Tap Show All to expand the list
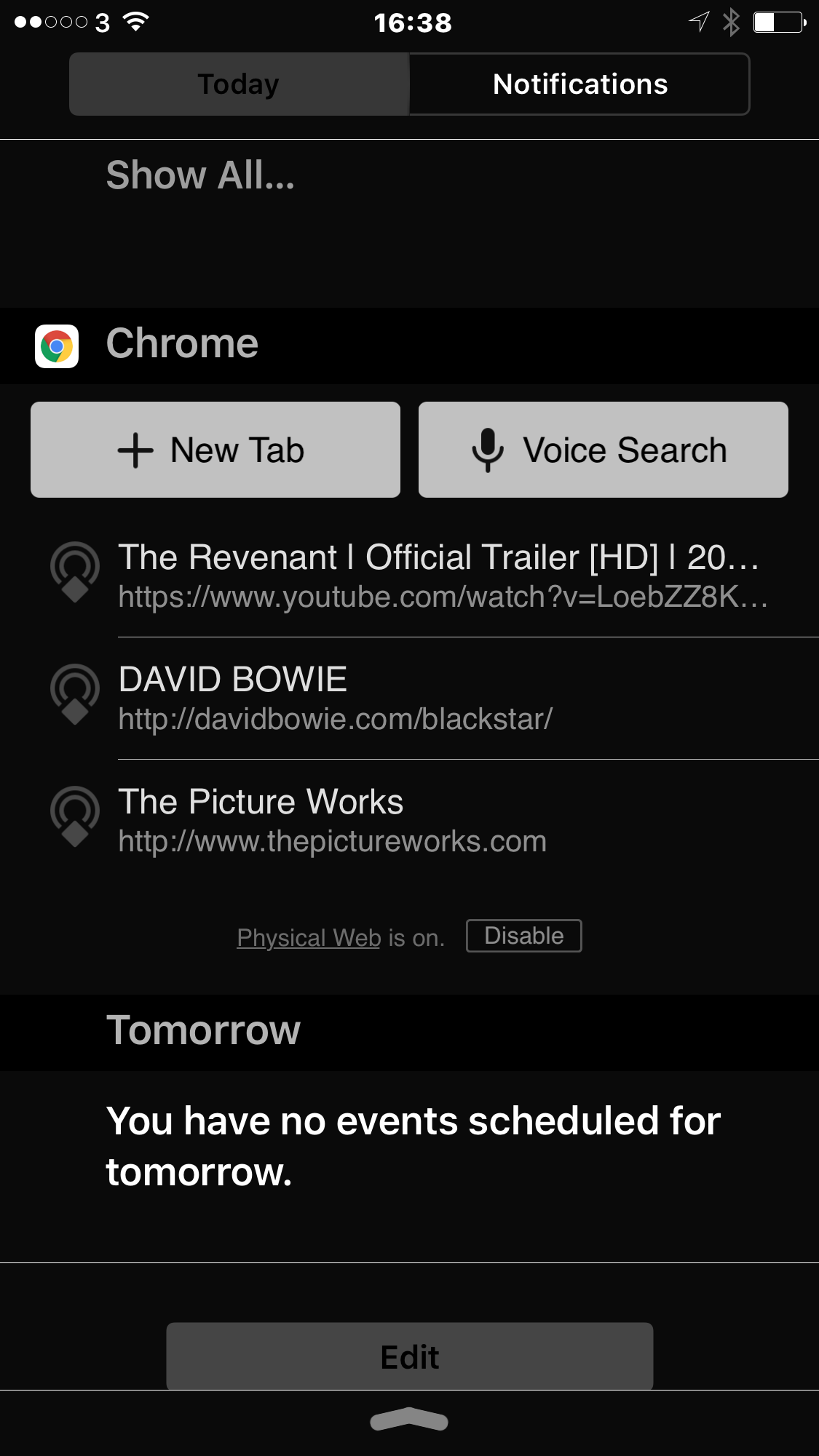819x1456 pixels. tap(200, 175)
